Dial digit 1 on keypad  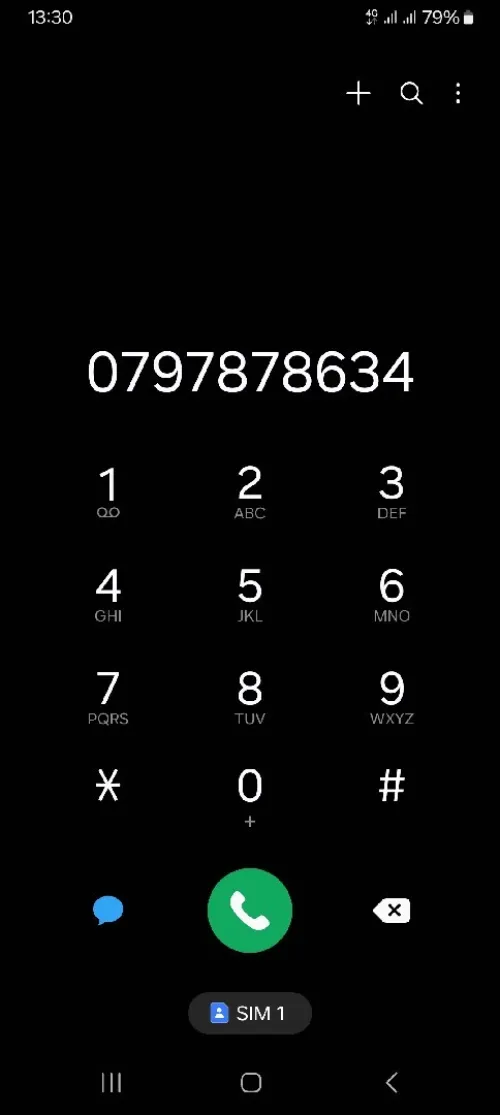click(x=108, y=492)
